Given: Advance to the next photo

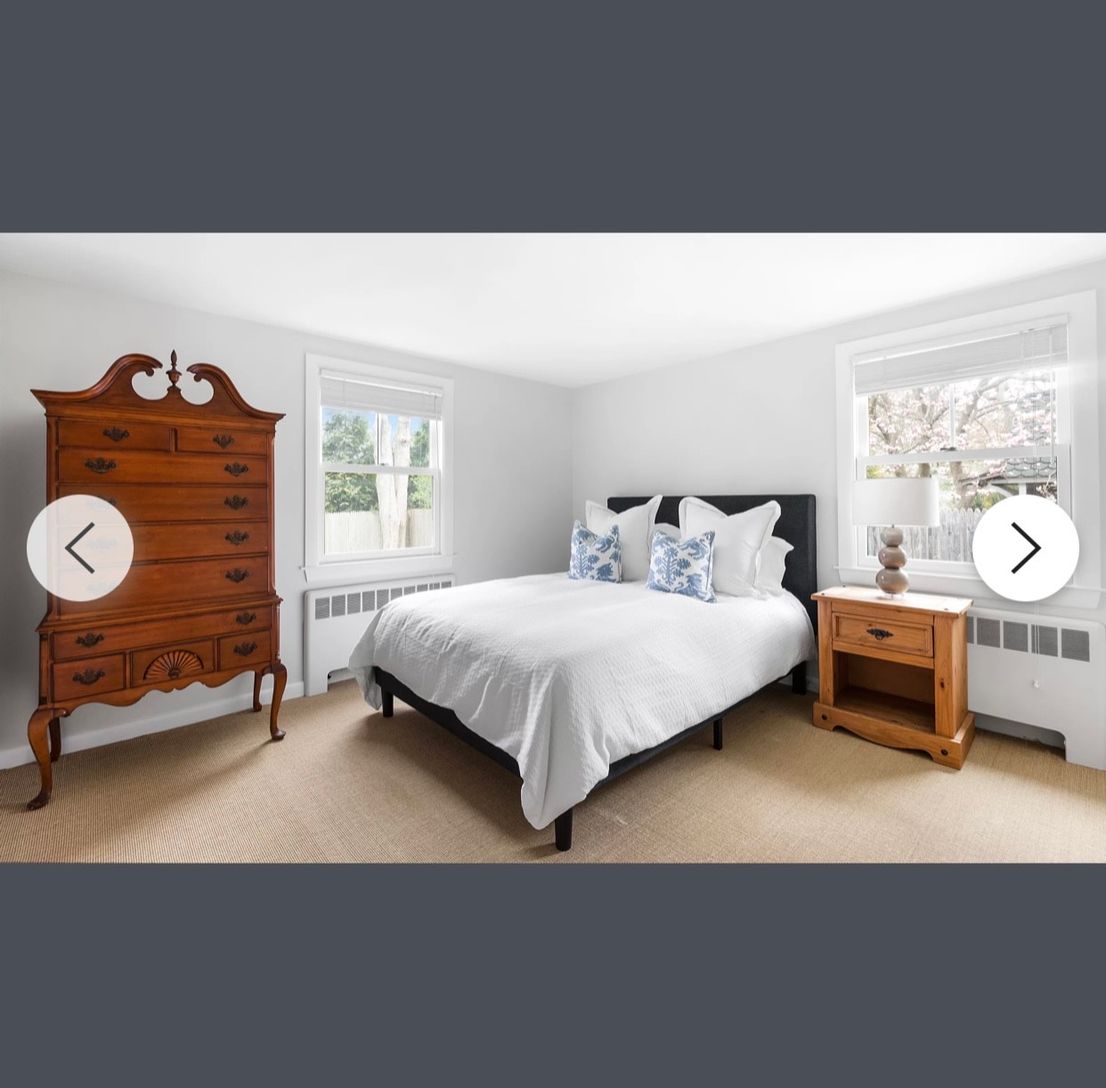Looking at the screenshot, I should 1025,548.
